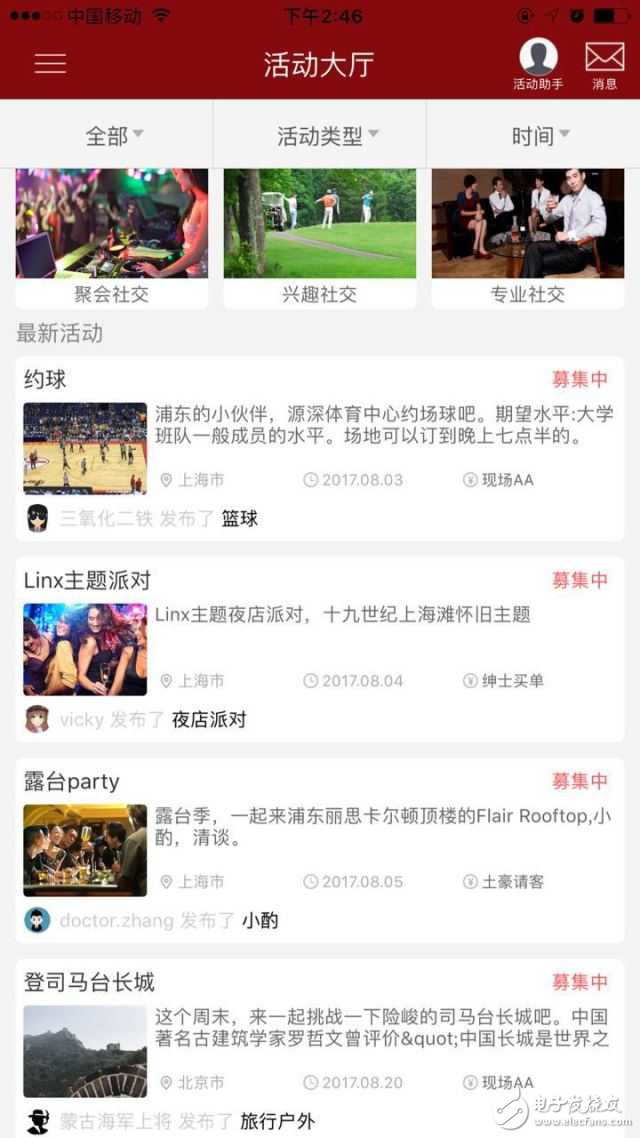Open the 露台party activity card
Image resolution: width=640 pixels, height=1138 pixels.
[x=320, y=850]
